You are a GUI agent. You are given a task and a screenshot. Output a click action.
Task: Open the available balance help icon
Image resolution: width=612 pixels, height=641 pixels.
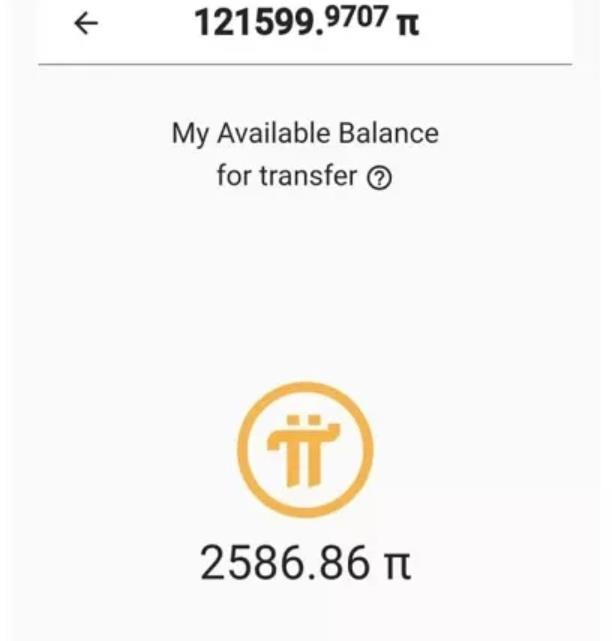pos(380,178)
